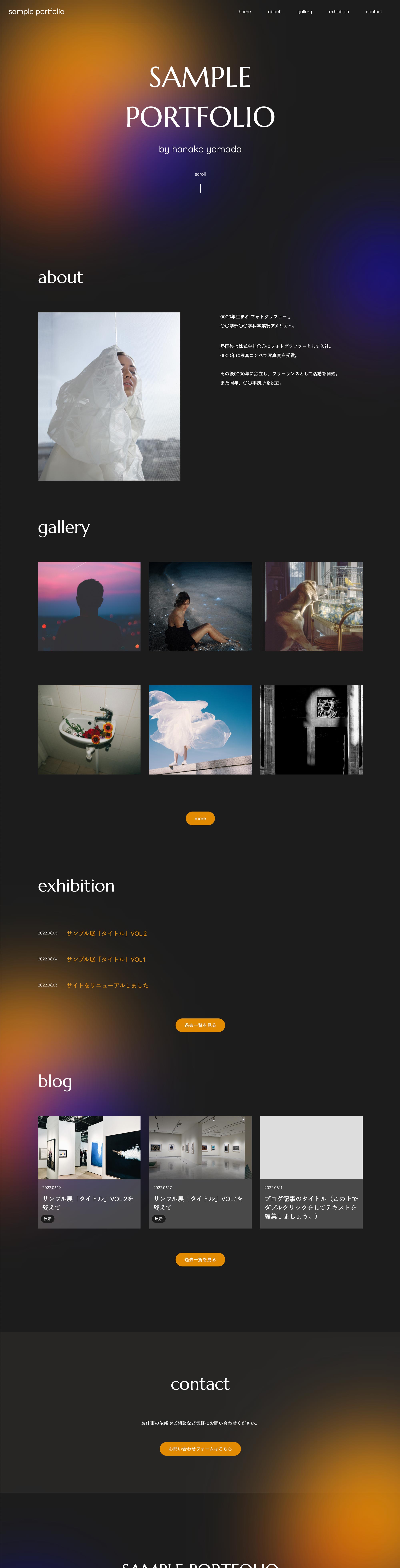Select contact in the header menu
This screenshot has width=400, height=1568.
pyautogui.click(x=374, y=12)
